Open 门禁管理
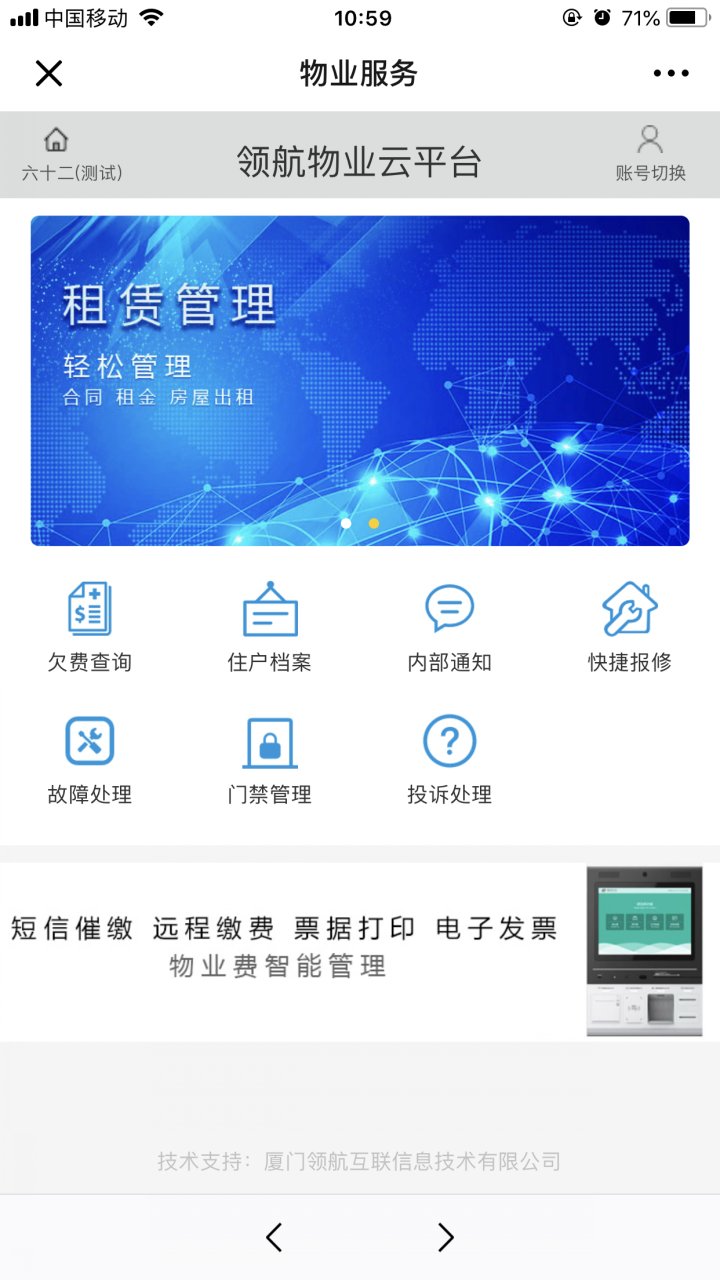Image resolution: width=720 pixels, height=1280 pixels. 270,760
